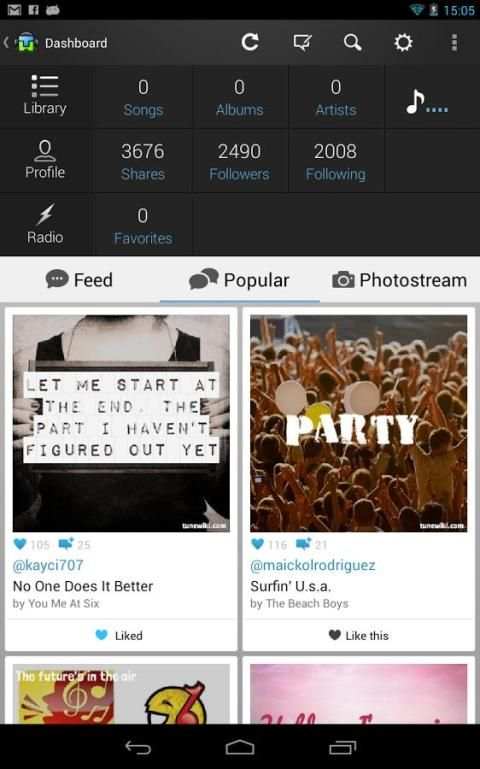The image size is (480, 769).
Task: Open Profile section
Action: tap(45, 160)
